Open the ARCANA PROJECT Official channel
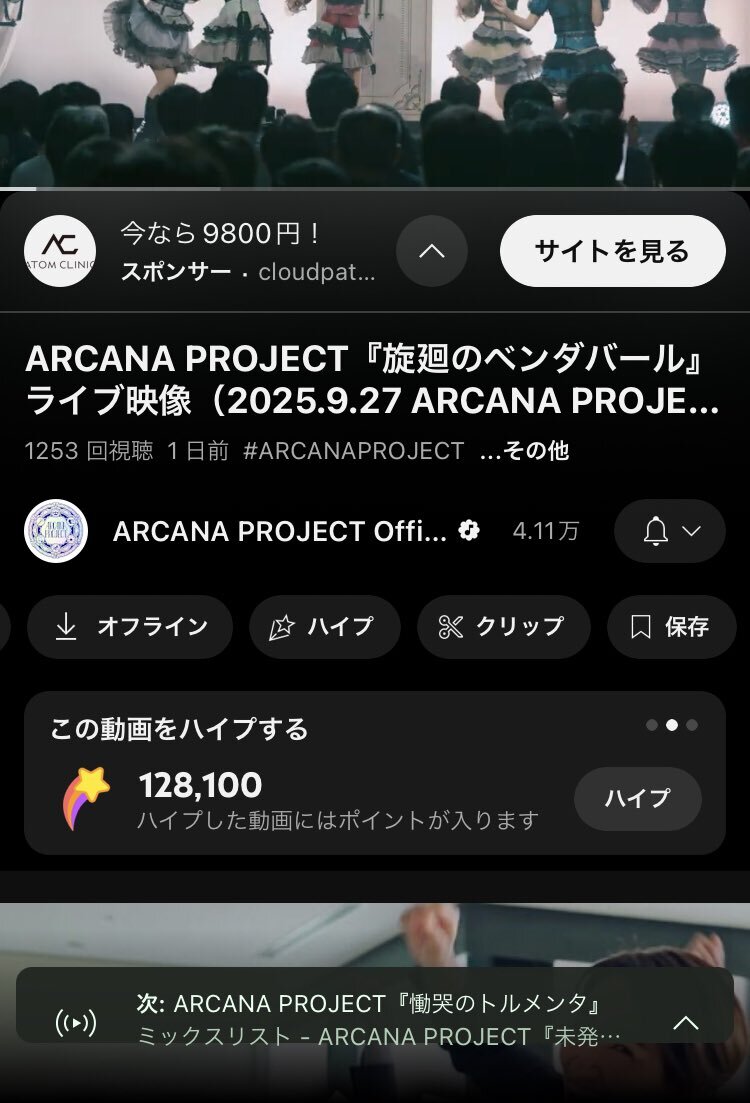Image resolution: width=750 pixels, height=1103 pixels. 280,531
